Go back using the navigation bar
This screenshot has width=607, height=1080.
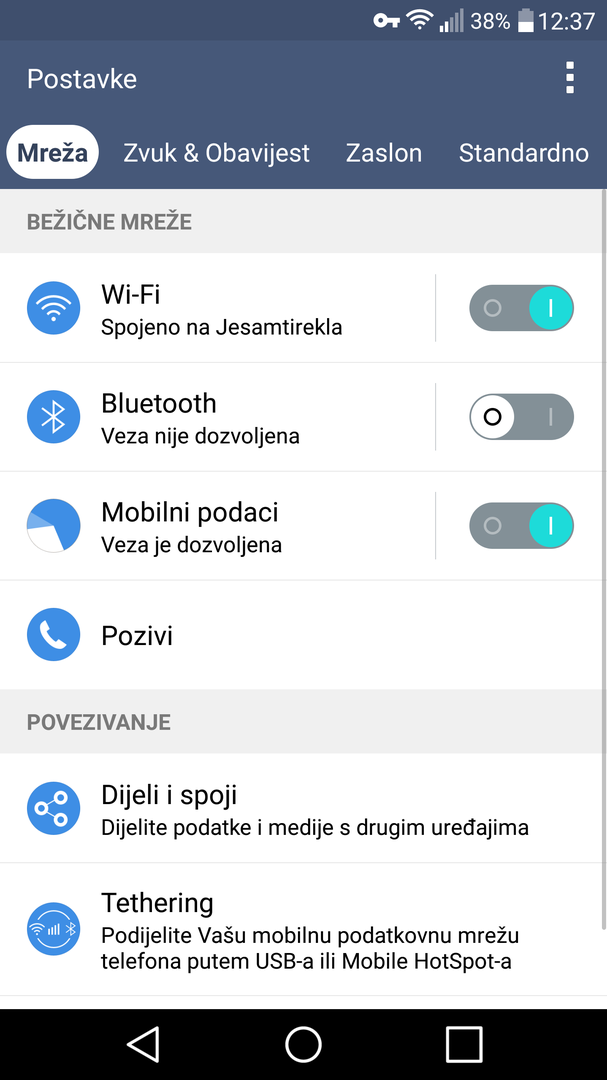pyautogui.click(x=144, y=1044)
